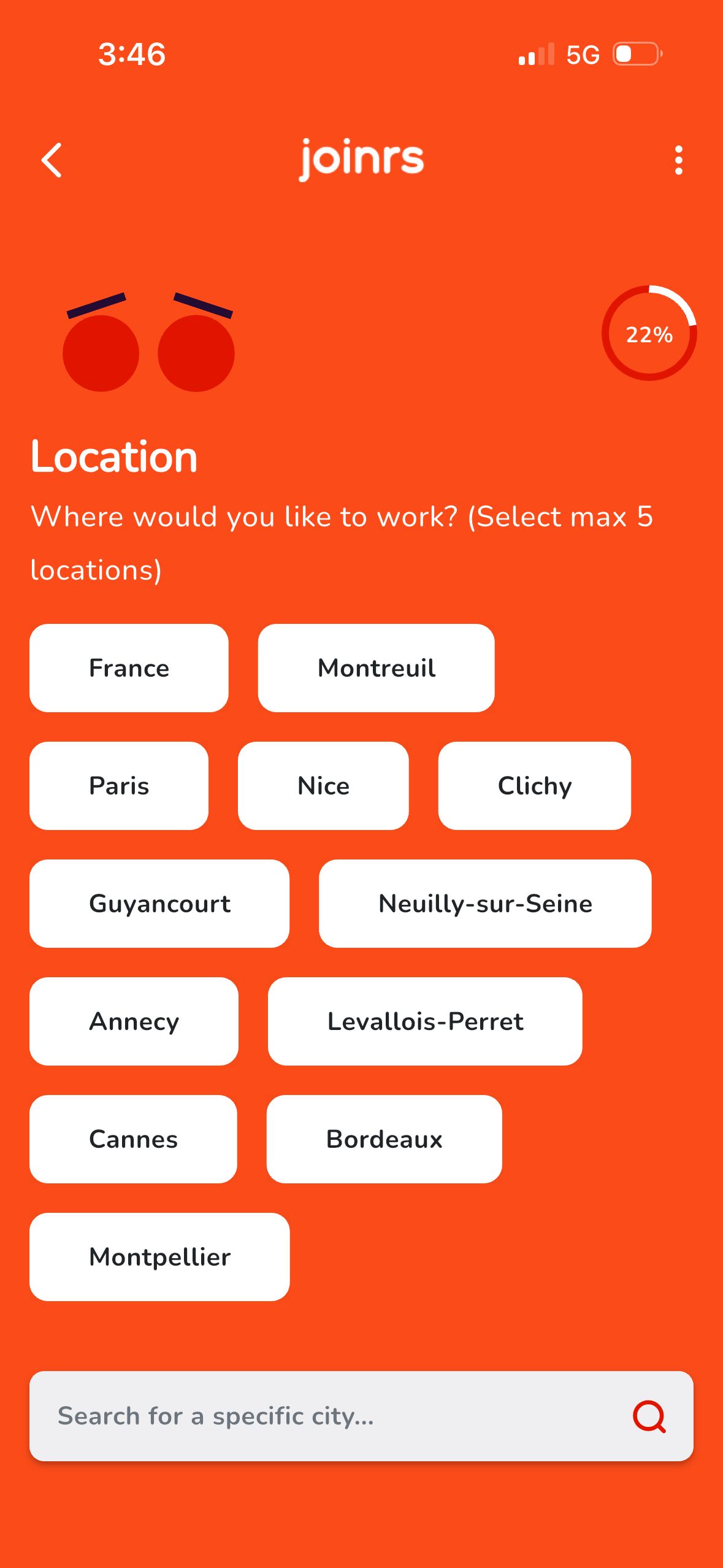Add Guyancourt to preferred locations
The width and height of the screenshot is (723, 1568).
point(159,904)
